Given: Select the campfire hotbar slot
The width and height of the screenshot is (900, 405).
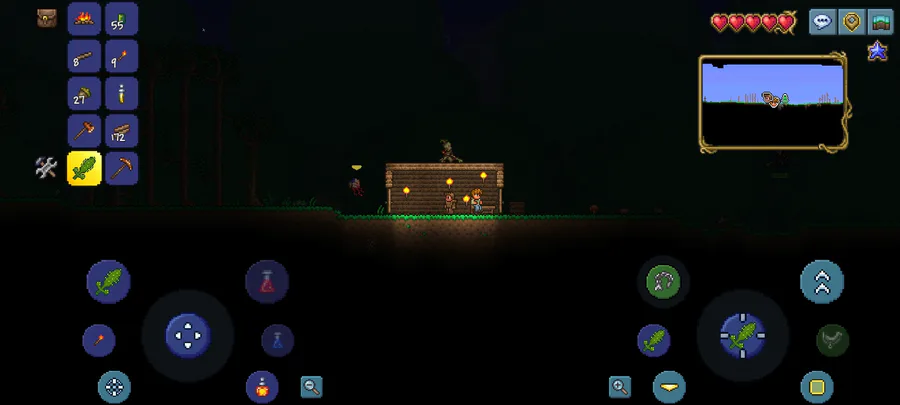Looking at the screenshot, I should 84,19.
